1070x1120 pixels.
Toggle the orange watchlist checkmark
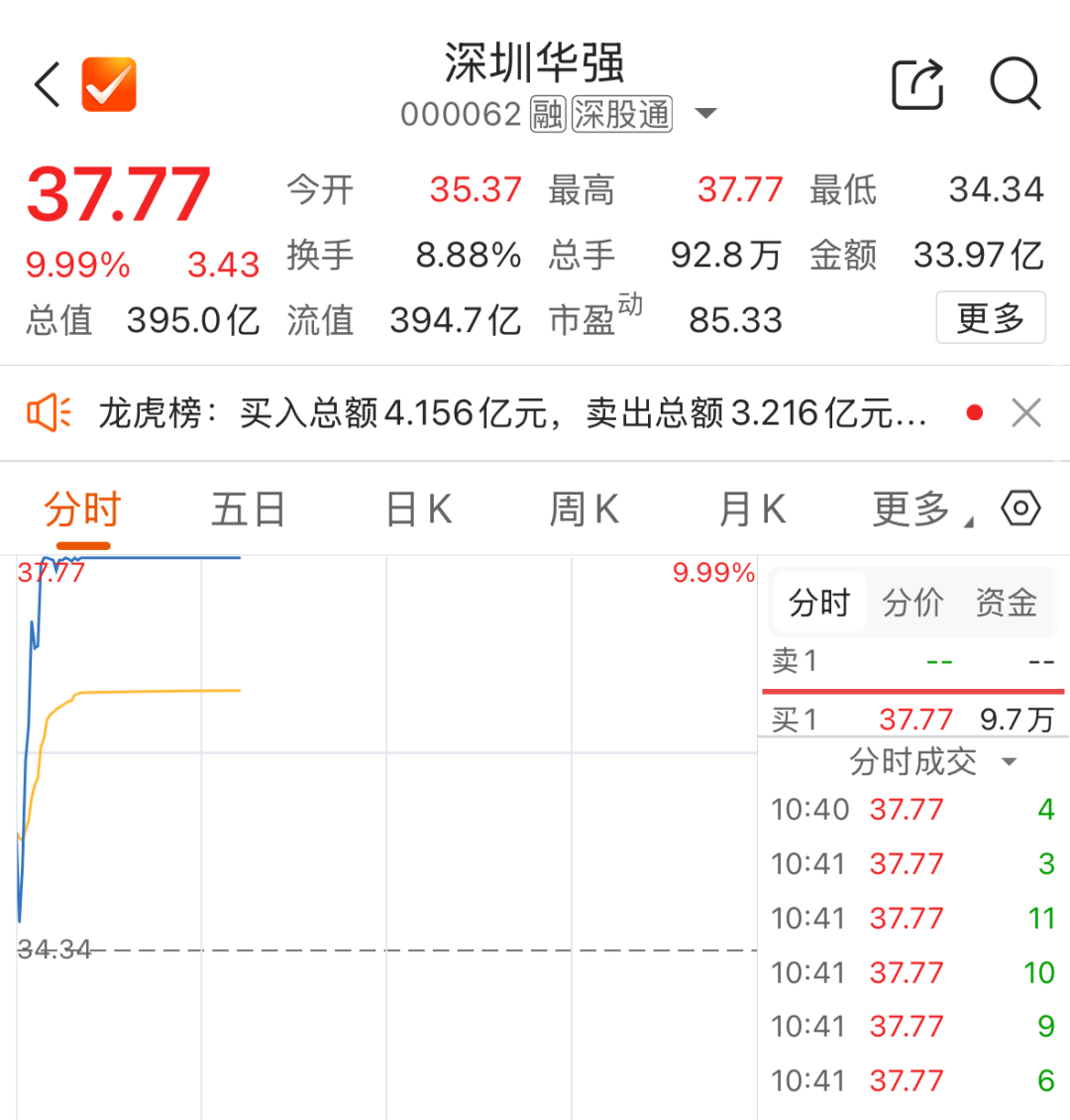tap(109, 84)
